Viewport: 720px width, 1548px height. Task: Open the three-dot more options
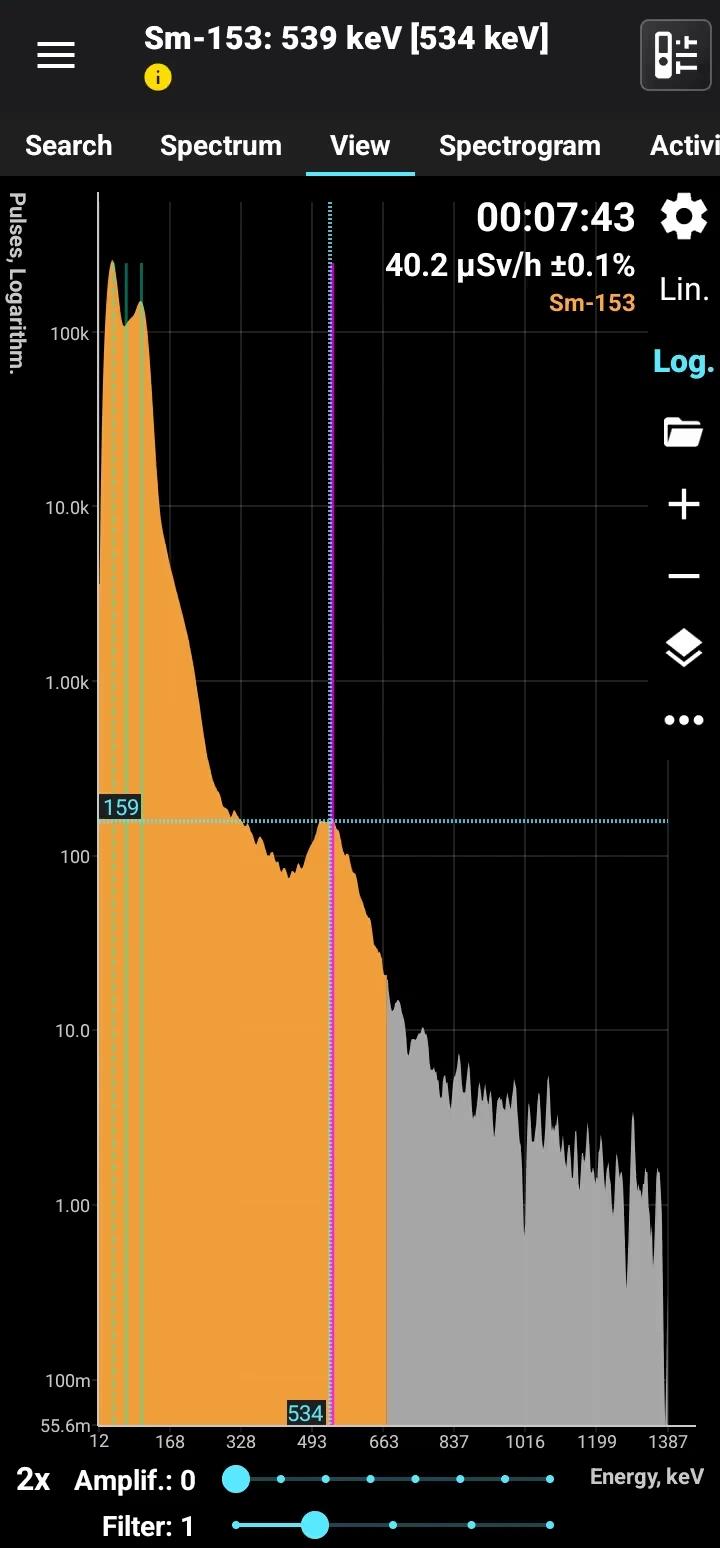[684, 720]
